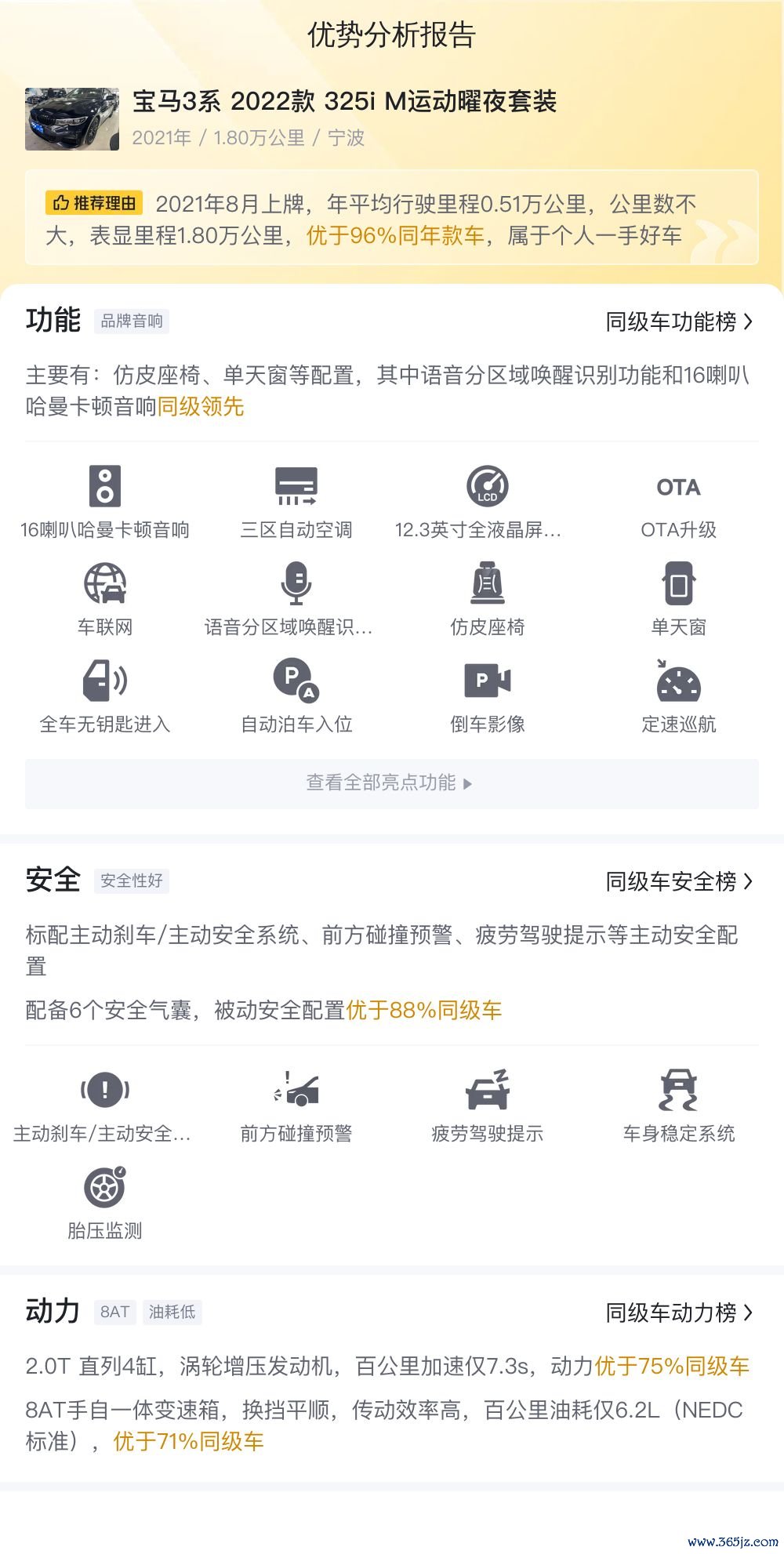Open the 同级车功能榜 ranking link
The image size is (784, 1554).
[x=679, y=321]
